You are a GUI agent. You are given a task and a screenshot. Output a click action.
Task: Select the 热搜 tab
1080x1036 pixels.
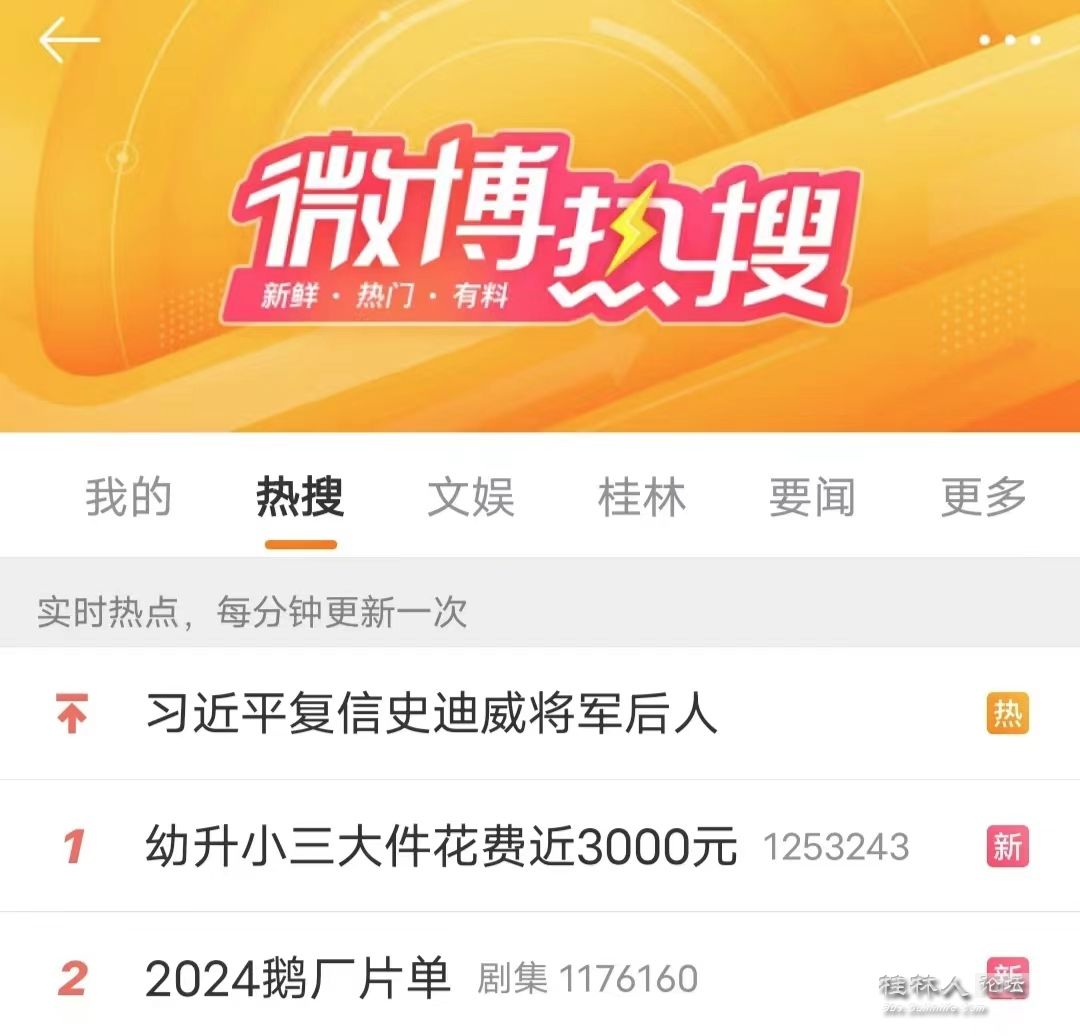[300, 497]
